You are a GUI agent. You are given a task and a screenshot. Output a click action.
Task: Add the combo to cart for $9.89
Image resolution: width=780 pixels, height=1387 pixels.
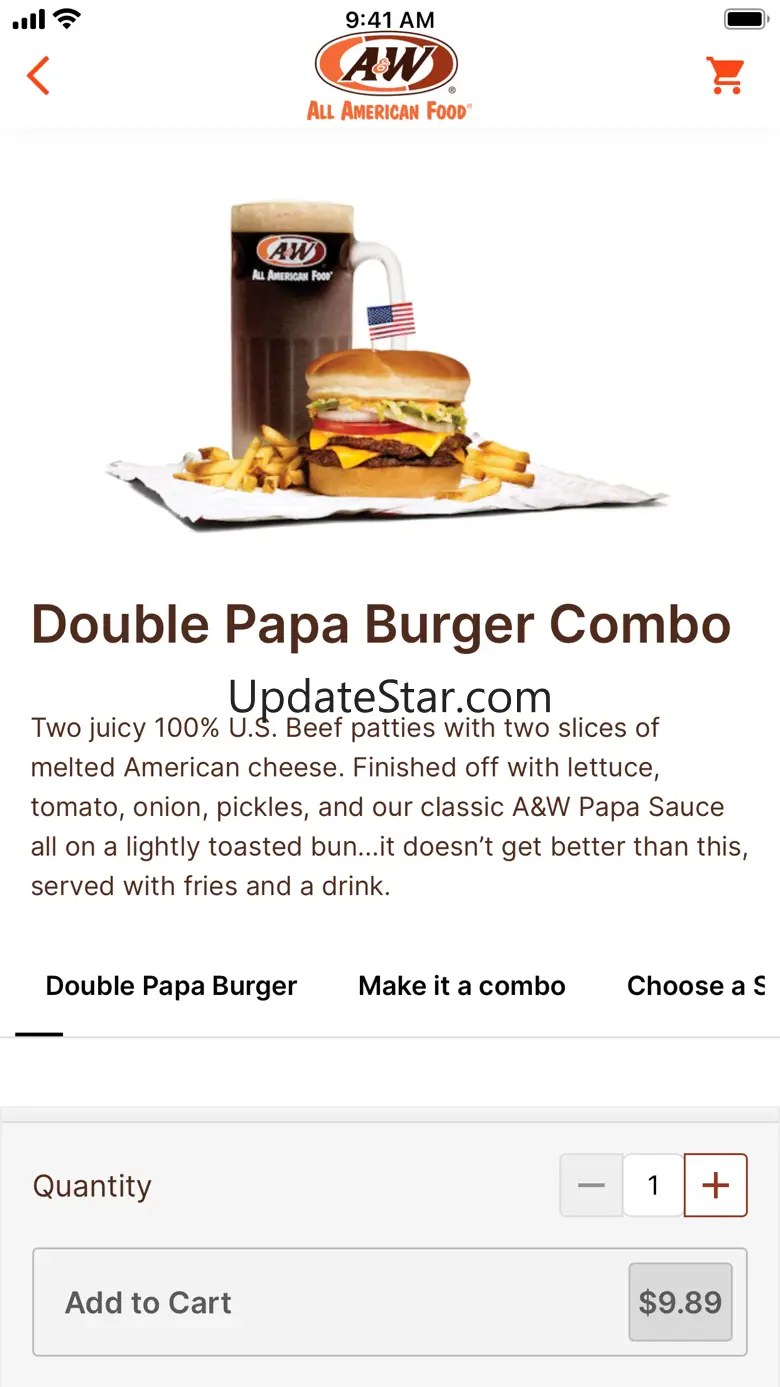click(x=390, y=1302)
